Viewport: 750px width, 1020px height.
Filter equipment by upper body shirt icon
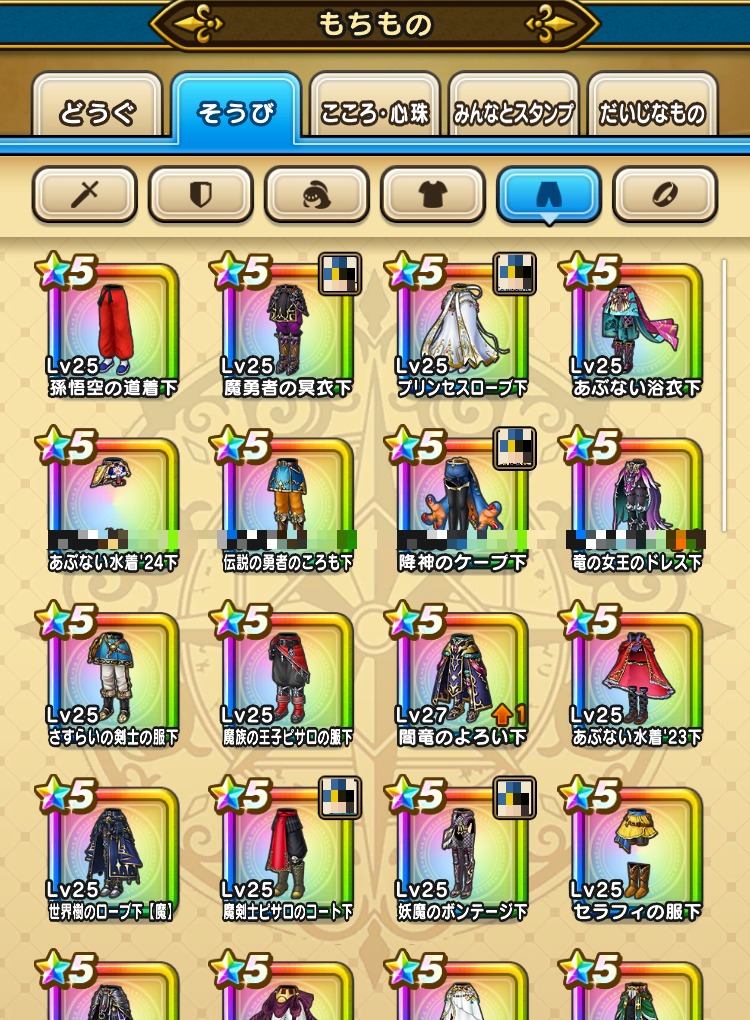432,194
